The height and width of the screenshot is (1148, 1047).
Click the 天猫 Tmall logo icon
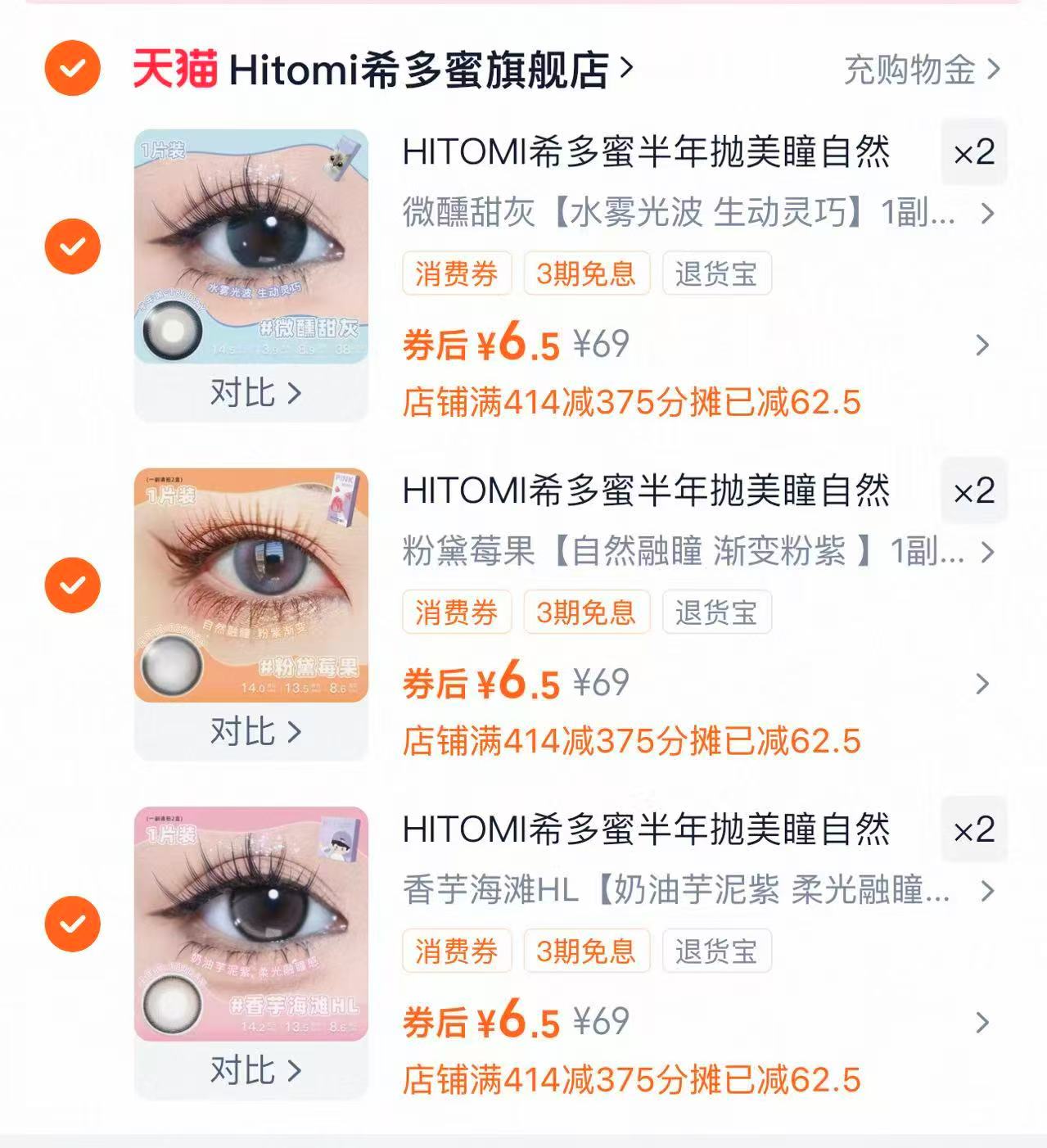[173, 70]
